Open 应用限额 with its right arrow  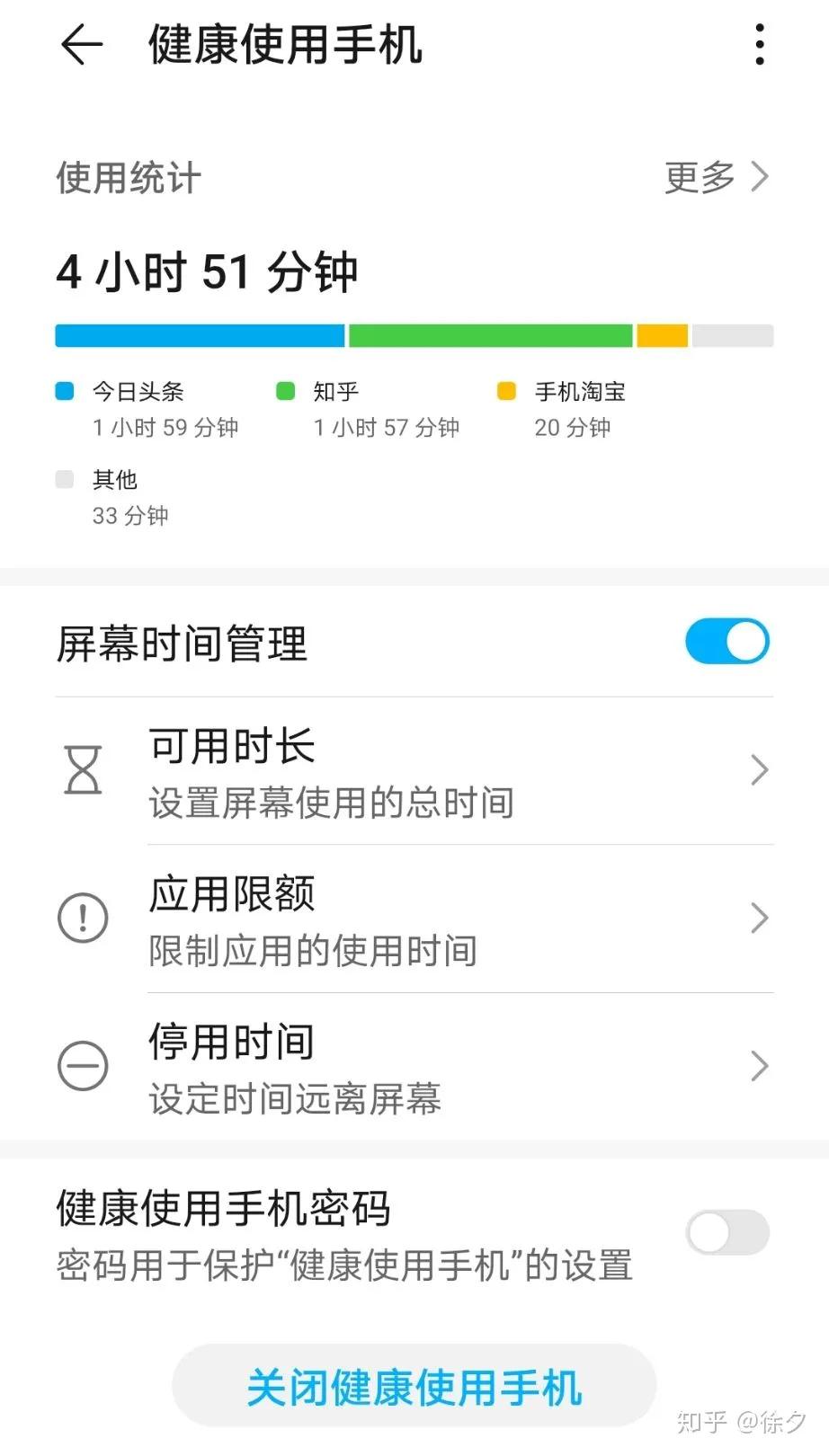point(760,918)
